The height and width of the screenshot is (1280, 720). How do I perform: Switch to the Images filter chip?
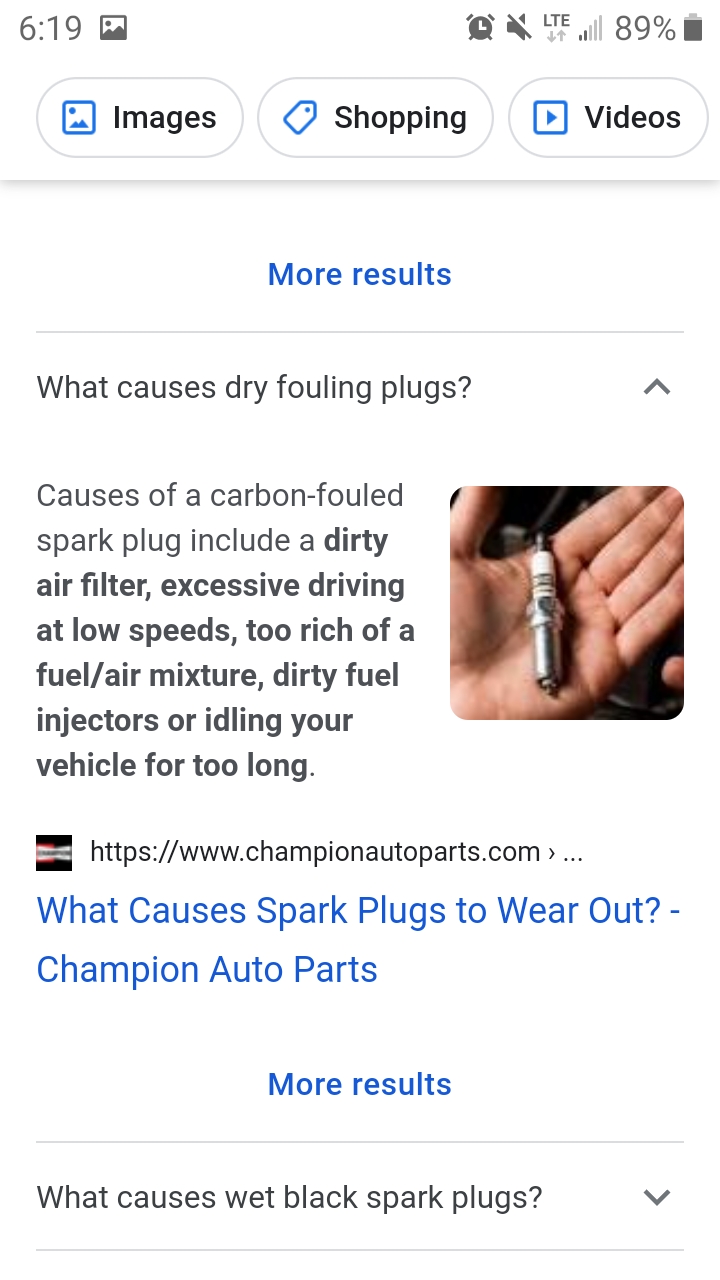pos(140,118)
